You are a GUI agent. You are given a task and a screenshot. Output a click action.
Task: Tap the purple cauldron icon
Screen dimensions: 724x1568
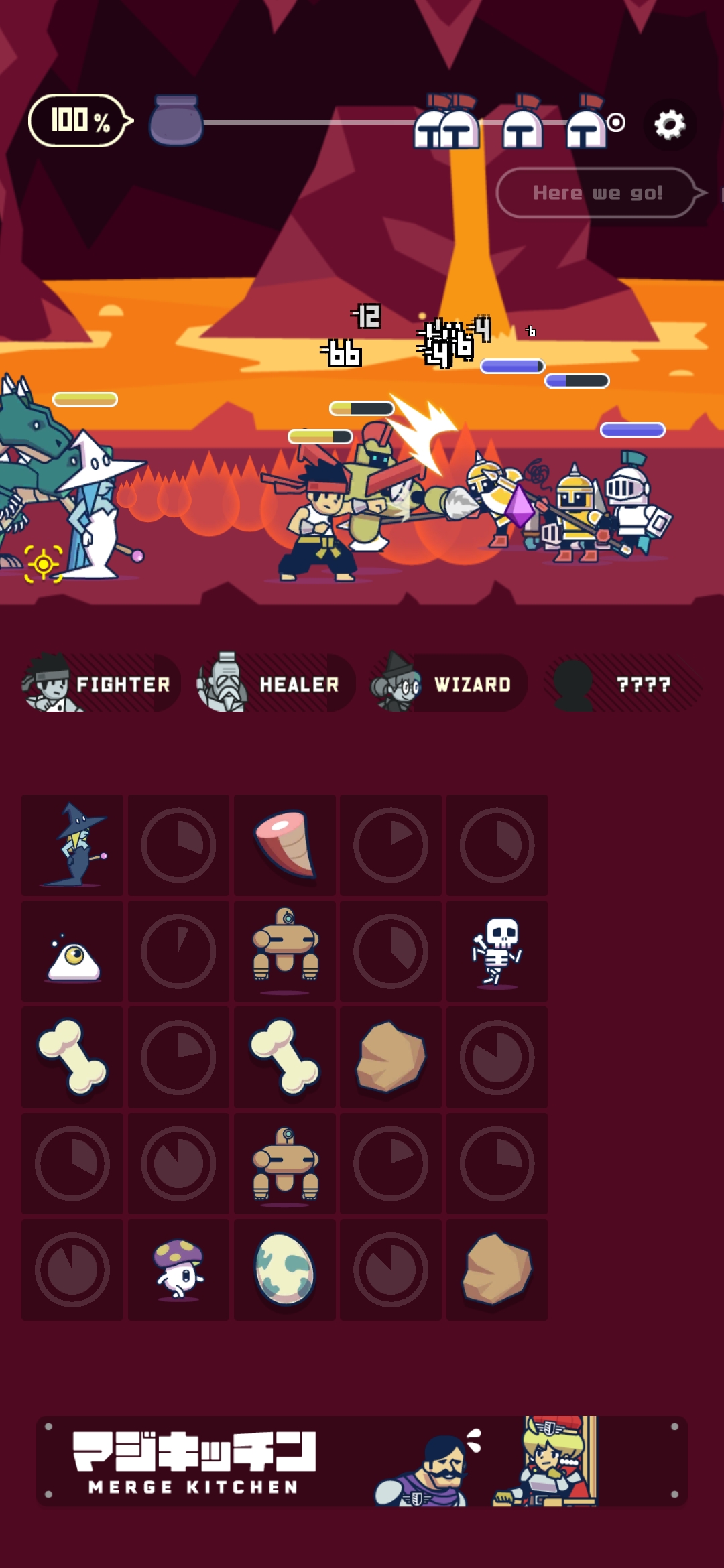176,121
